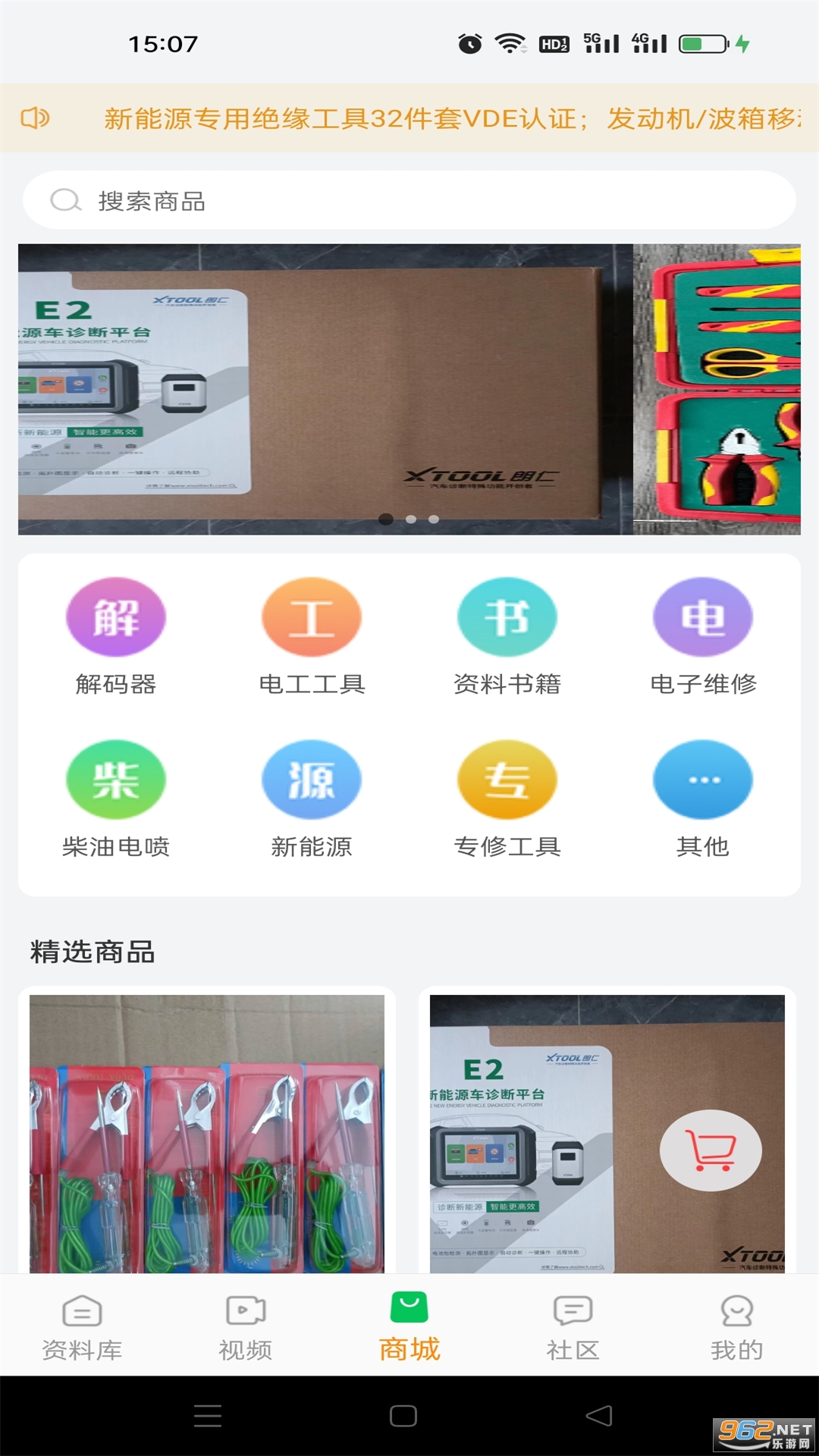View the 精选商品 section heading
819x1456 pixels.
93,953
